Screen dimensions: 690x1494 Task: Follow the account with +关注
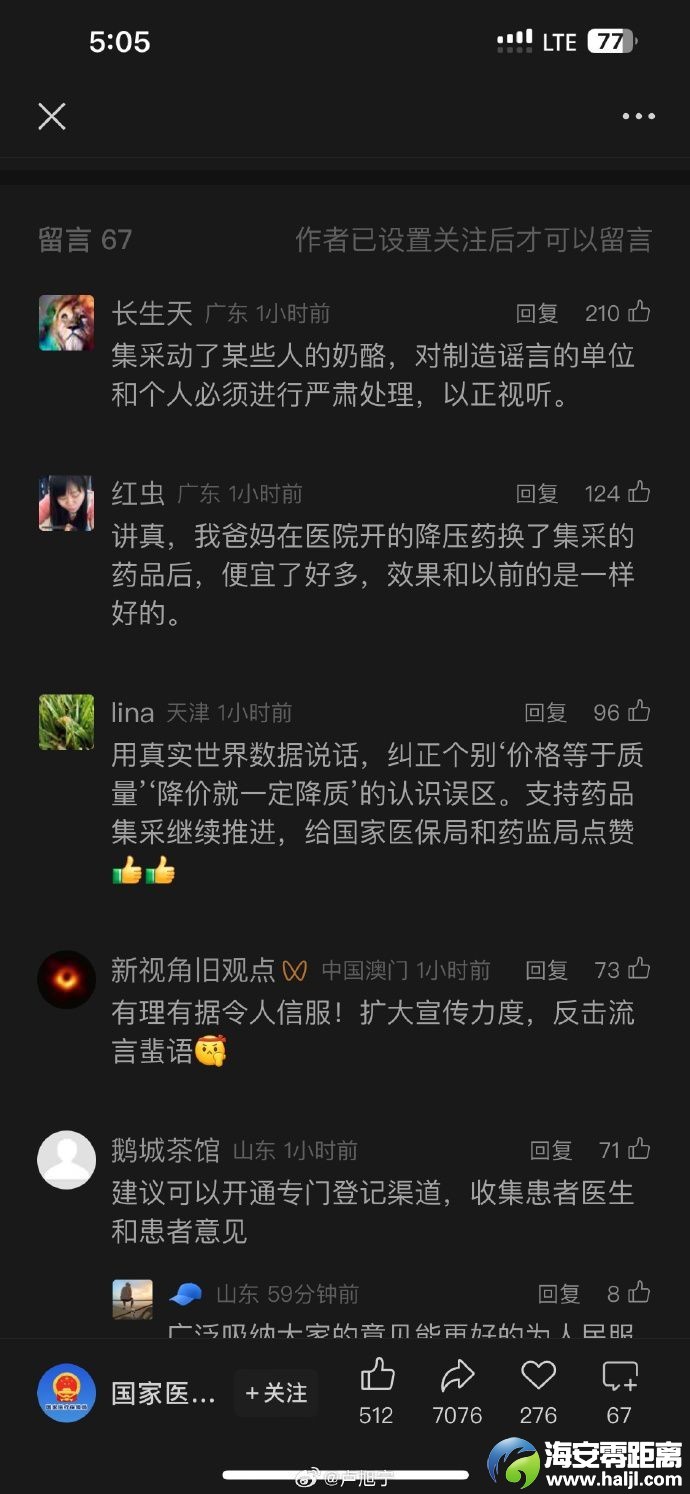pyautogui.click(x=276, y=1393)
